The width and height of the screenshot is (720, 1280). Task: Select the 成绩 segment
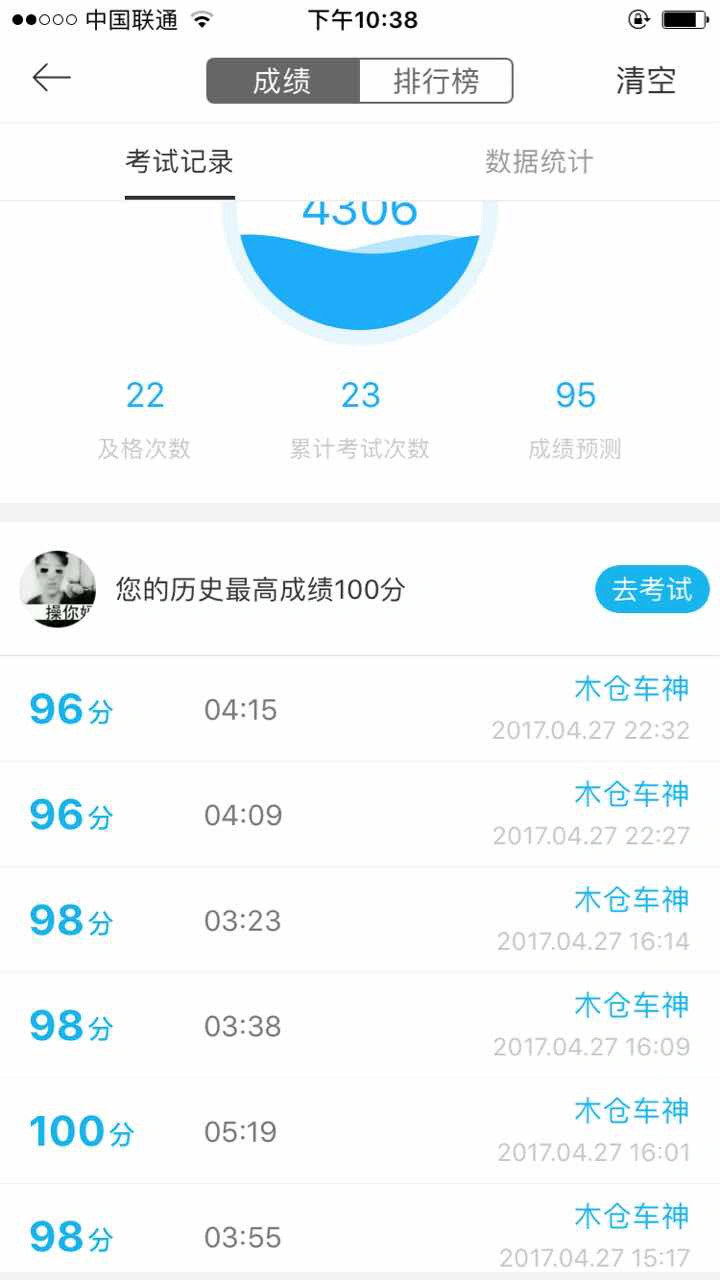[283, 81]
